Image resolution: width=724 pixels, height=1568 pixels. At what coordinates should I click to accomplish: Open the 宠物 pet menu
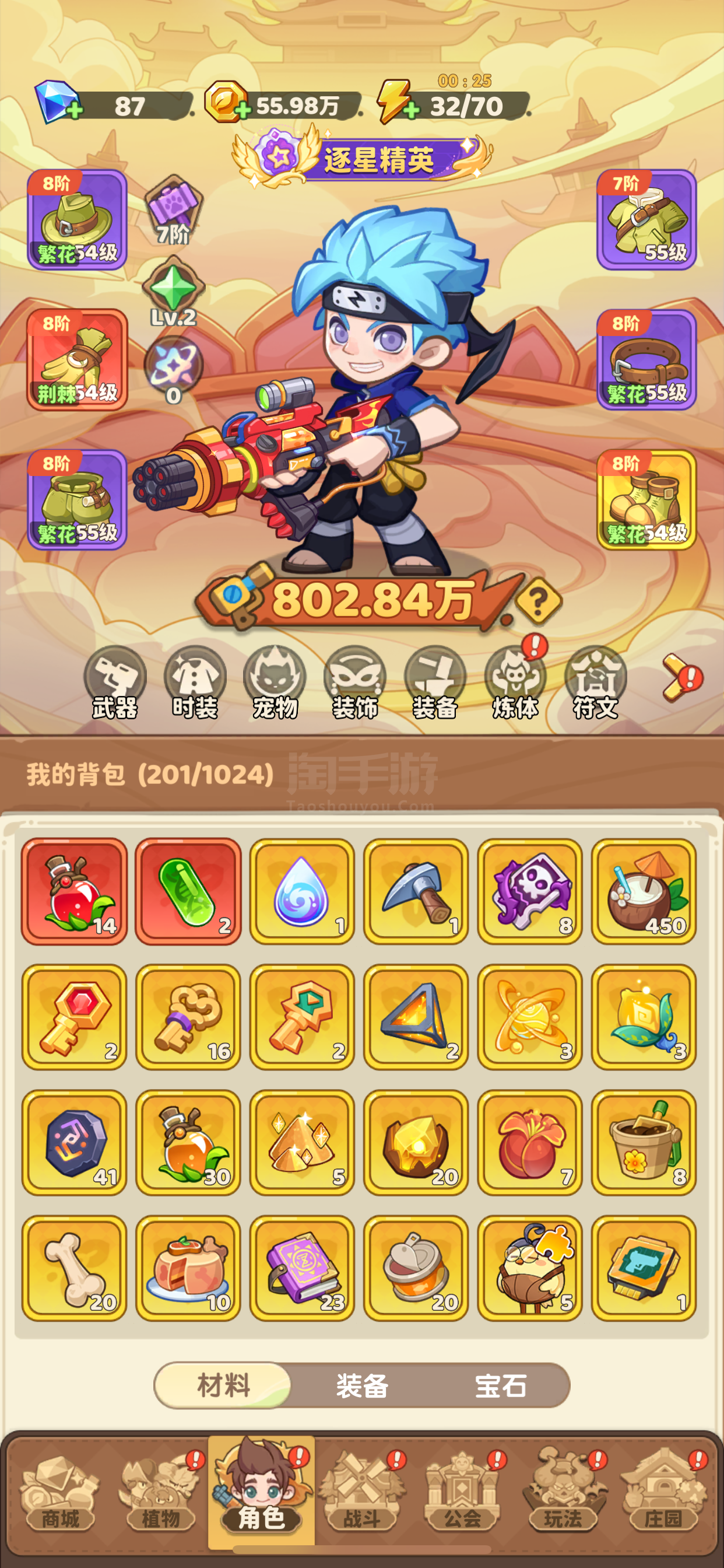tap(275, 682)
